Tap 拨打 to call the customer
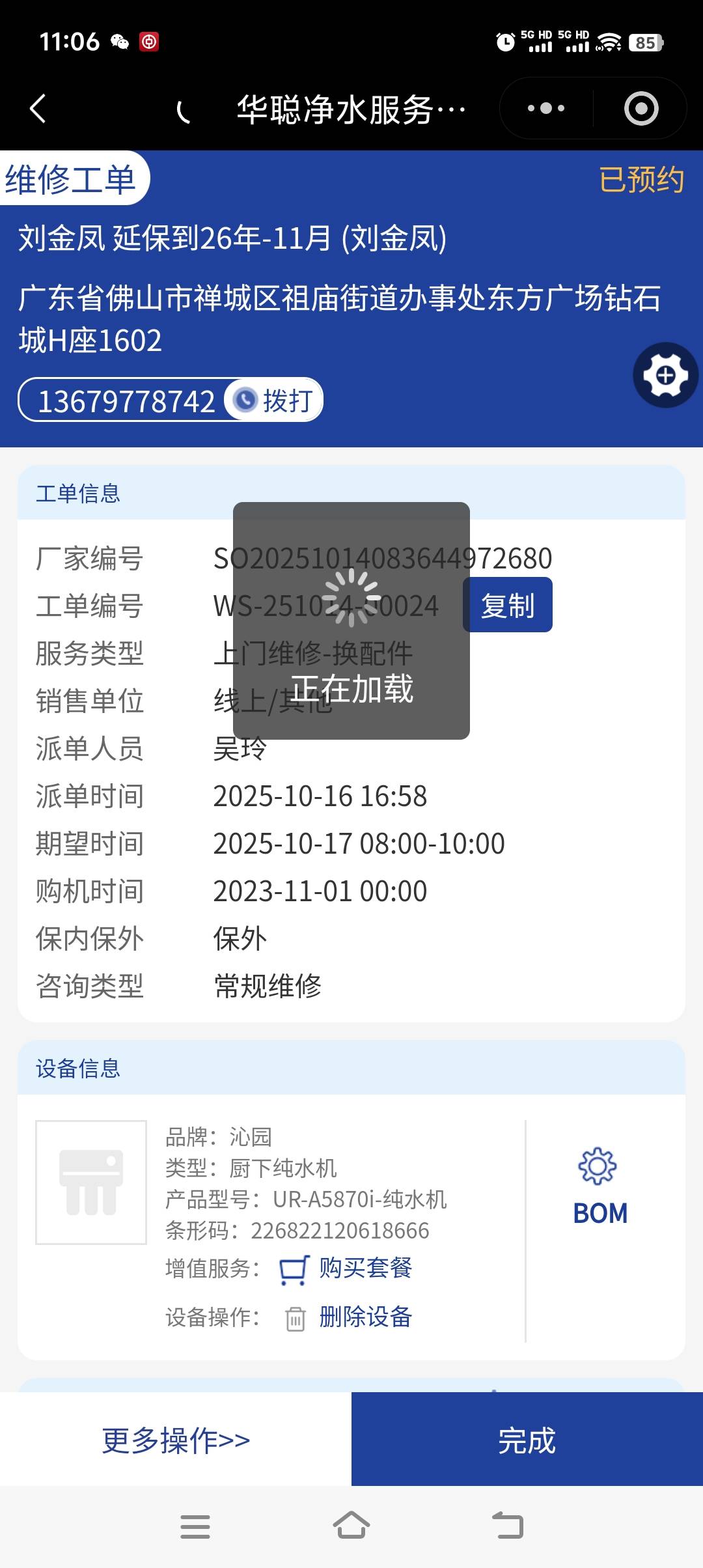Viewport: 703px width, 1568px height. (275, 400)
